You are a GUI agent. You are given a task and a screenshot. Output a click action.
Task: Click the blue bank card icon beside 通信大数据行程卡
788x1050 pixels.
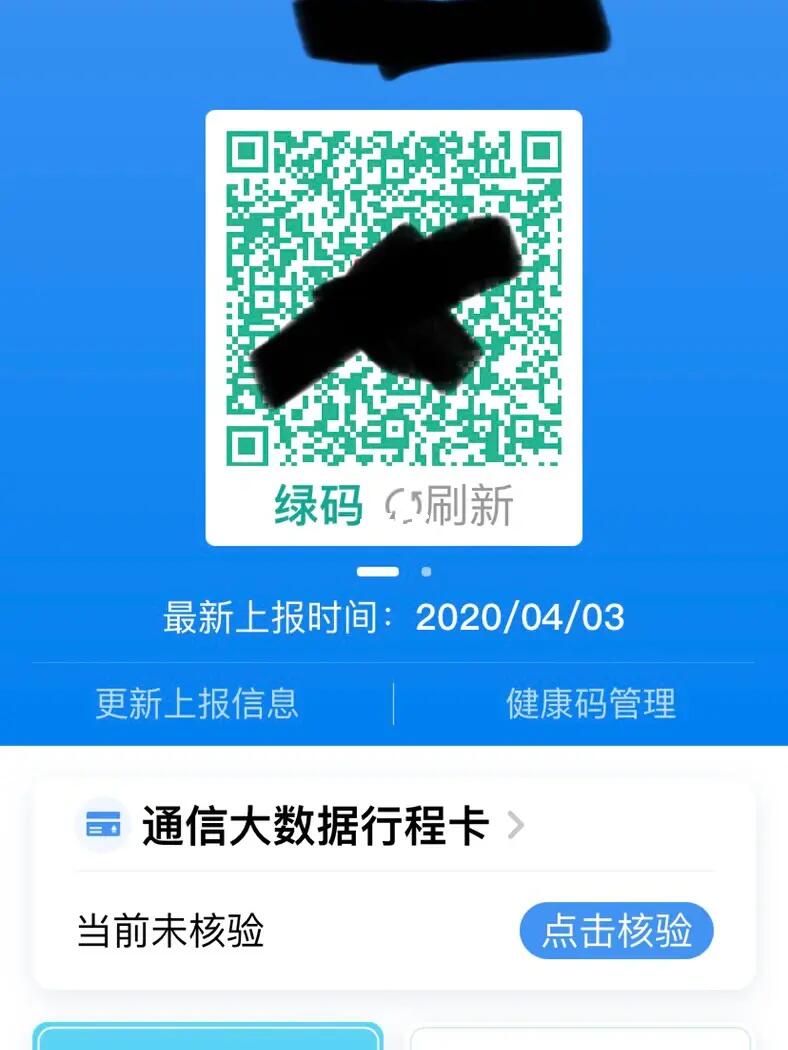pos(101,824)
